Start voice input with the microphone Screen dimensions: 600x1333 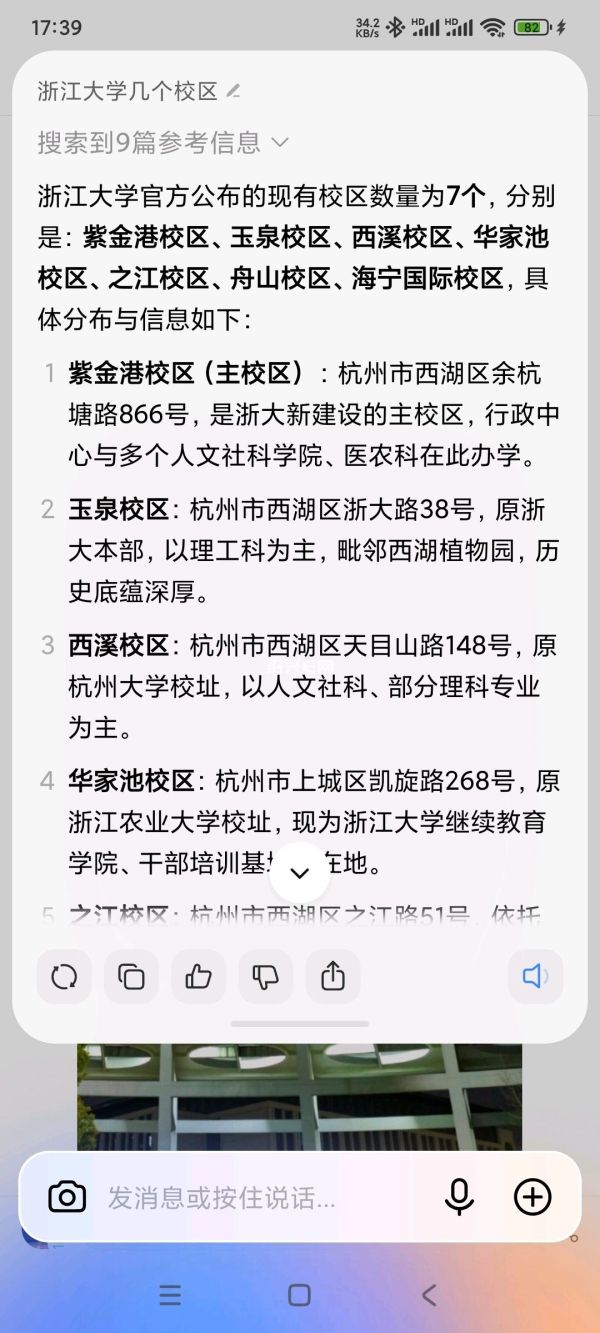point(459,1196)
